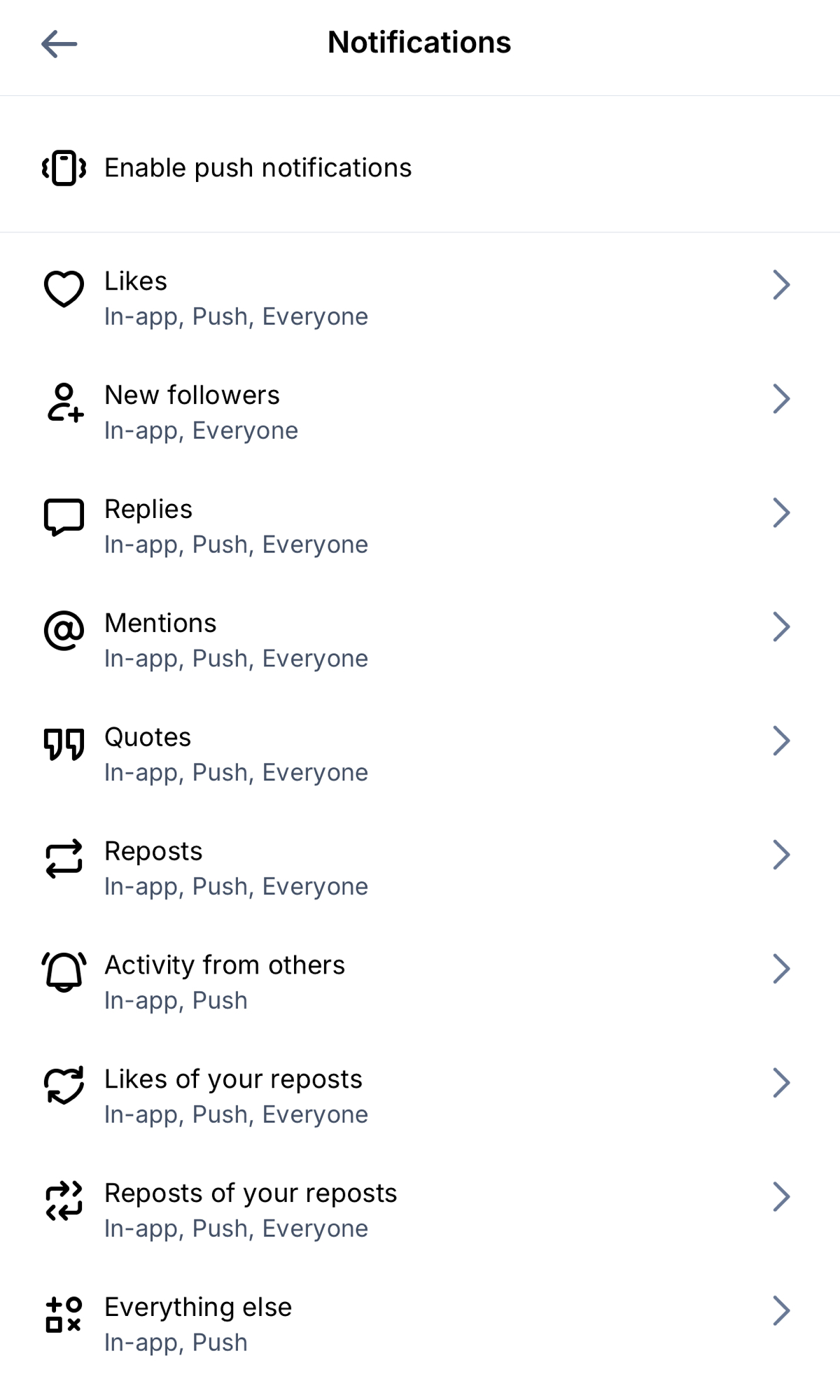The image size is (840, 1400).
Task: Open Quotes notification settings
Action: tap(419, 755)
